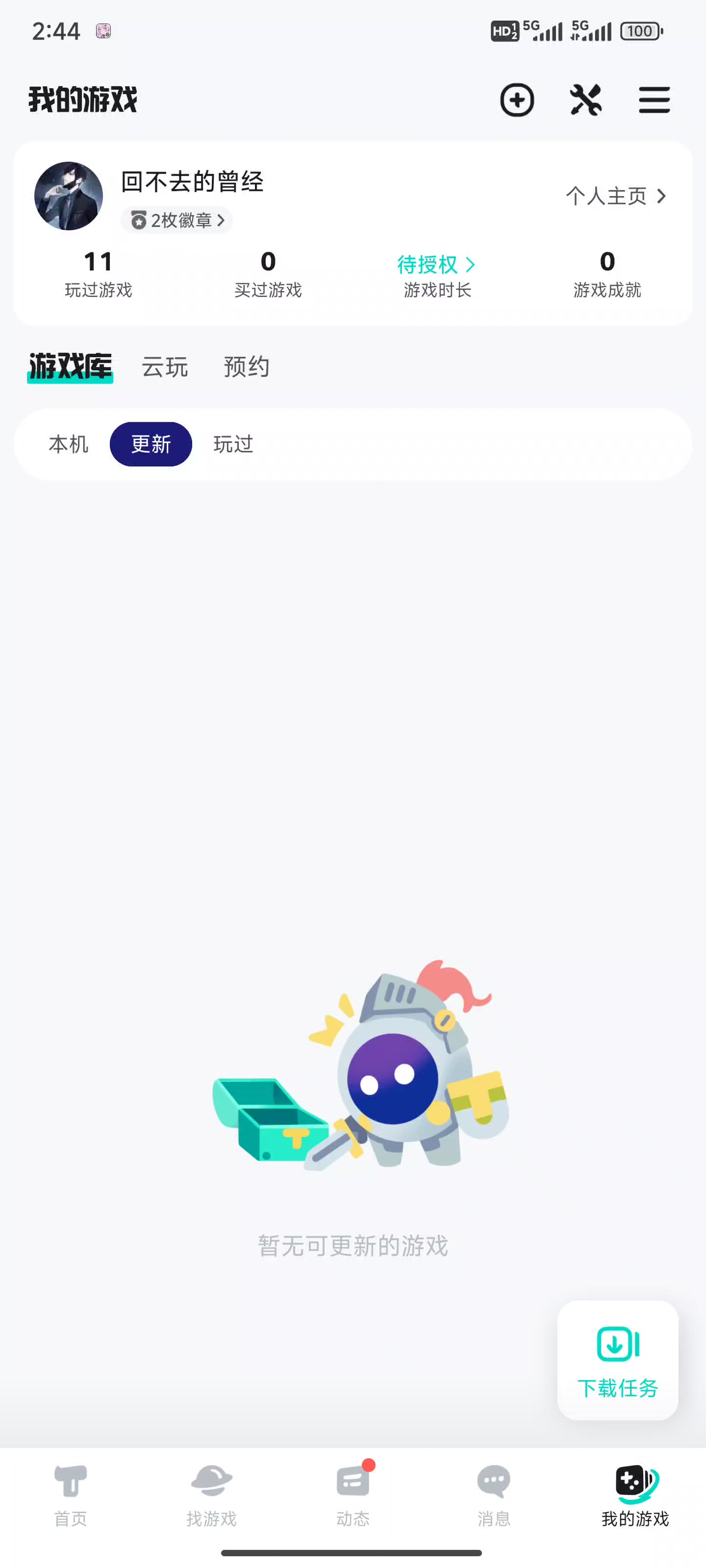This screenshot has width=706, height=1568.
Task: Select the 更新 filter
Action: (x=151, y=444)
